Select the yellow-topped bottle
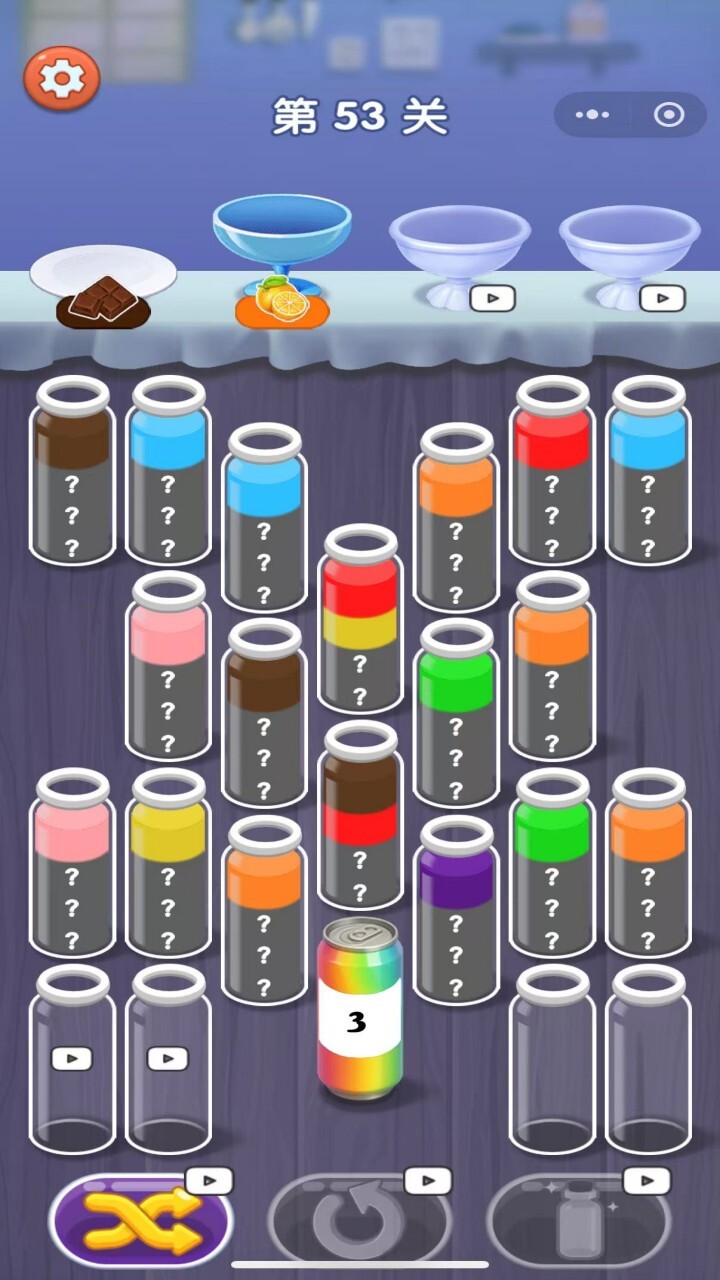This screenshot has width=720, height=1280. tap(168, 862)
